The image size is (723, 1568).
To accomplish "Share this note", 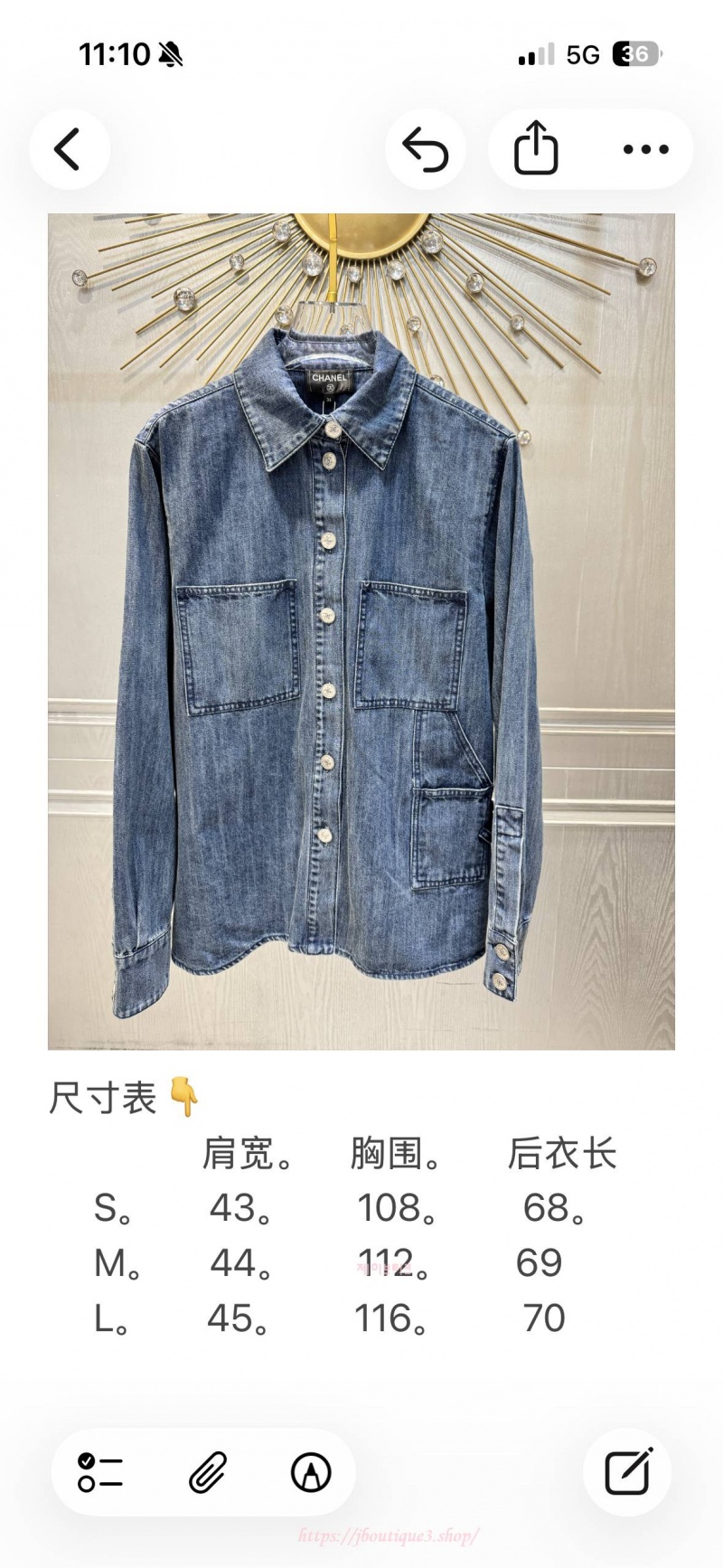I will coord(536,149).
